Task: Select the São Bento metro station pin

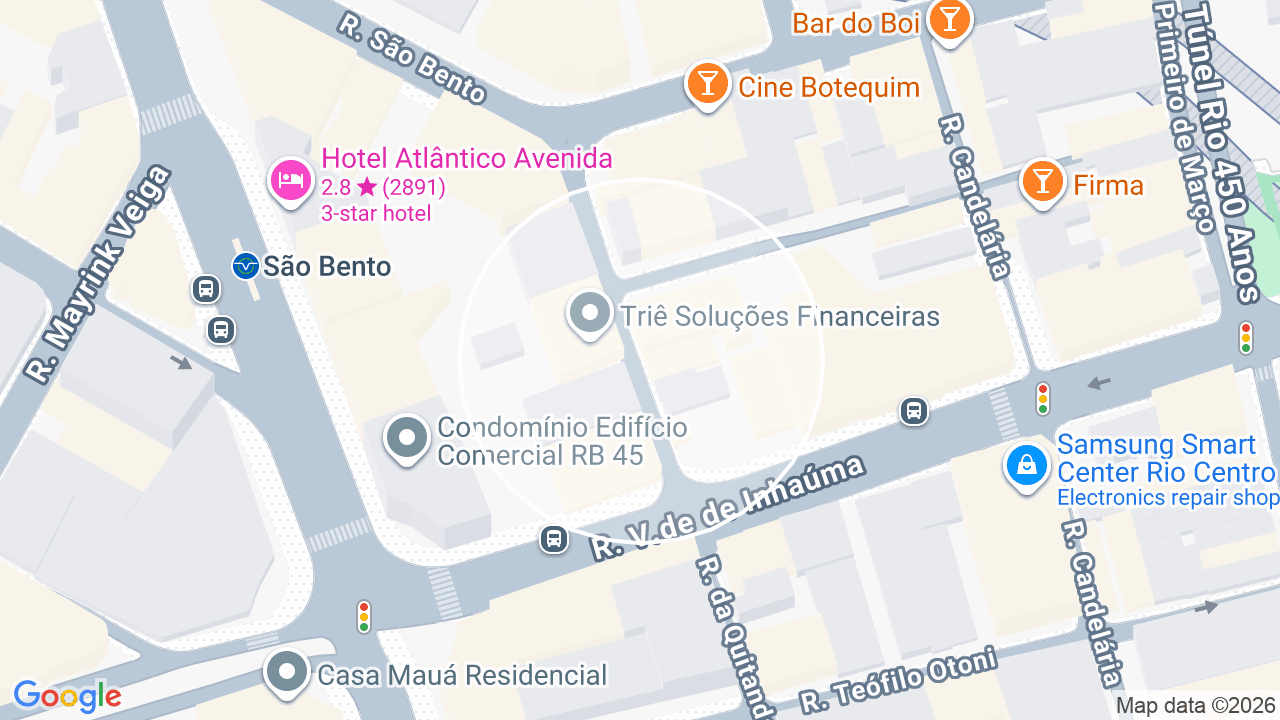Action: [x=245, y=266]
